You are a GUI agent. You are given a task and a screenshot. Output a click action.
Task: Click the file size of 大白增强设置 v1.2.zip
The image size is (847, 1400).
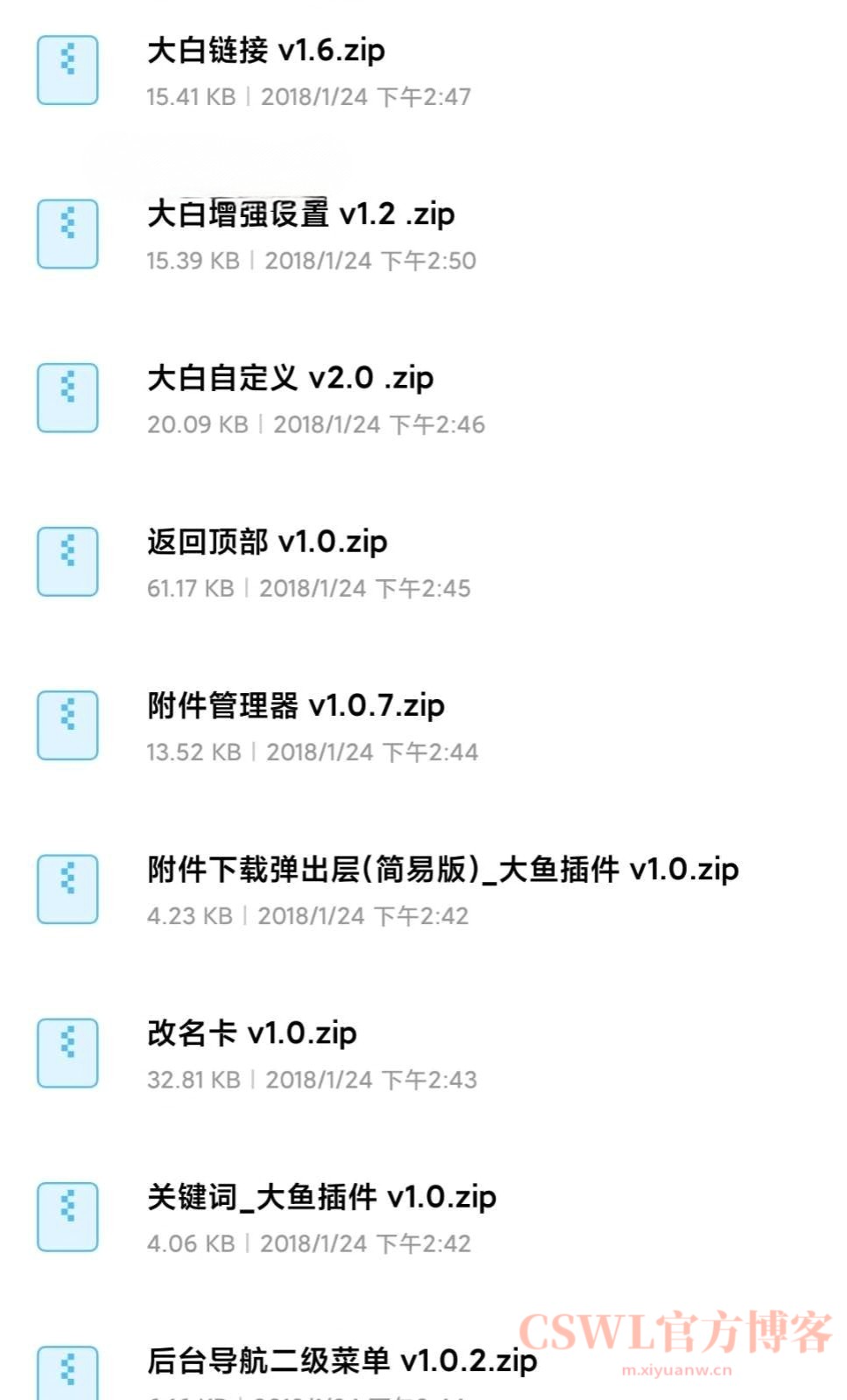192,261
